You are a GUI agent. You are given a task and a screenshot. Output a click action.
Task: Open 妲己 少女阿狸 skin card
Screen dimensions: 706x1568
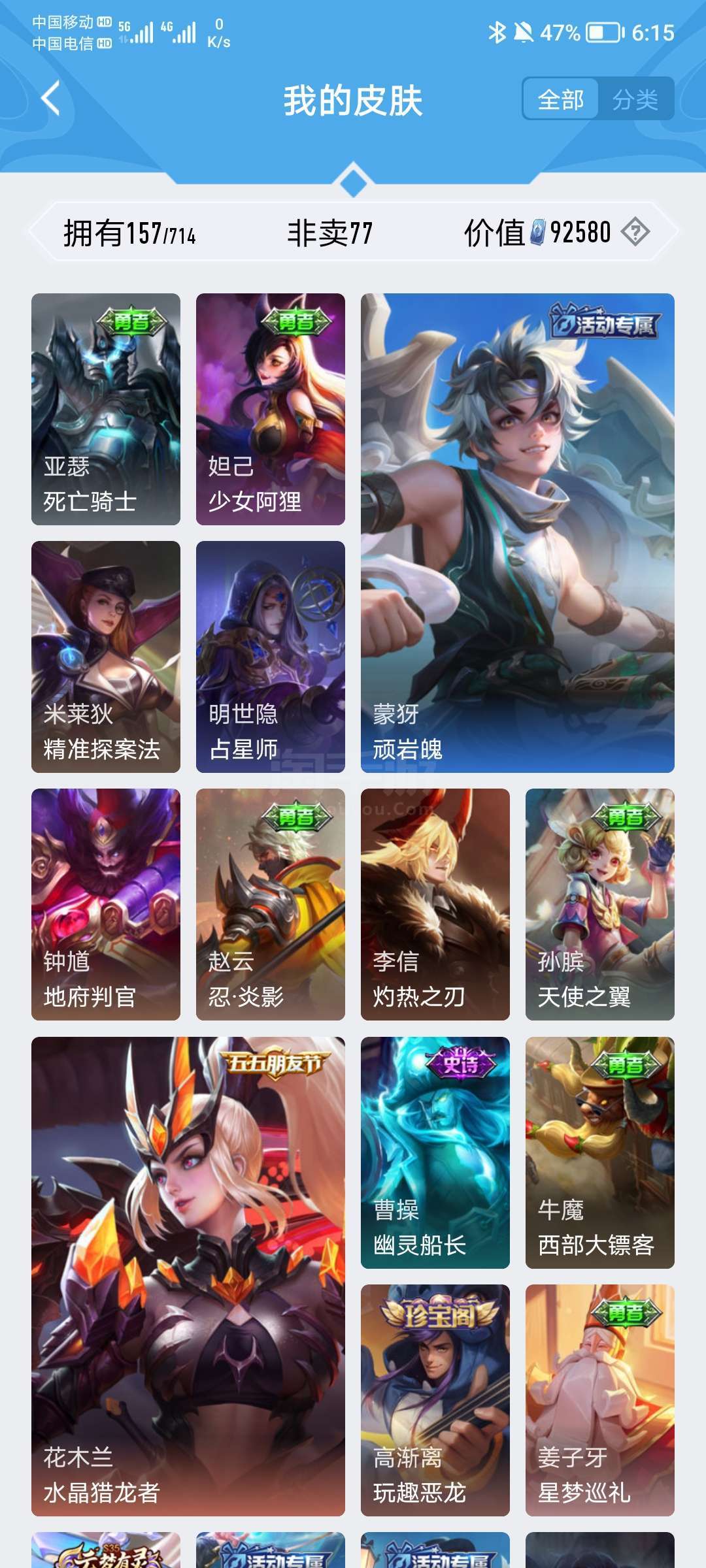tap(271, 409)
